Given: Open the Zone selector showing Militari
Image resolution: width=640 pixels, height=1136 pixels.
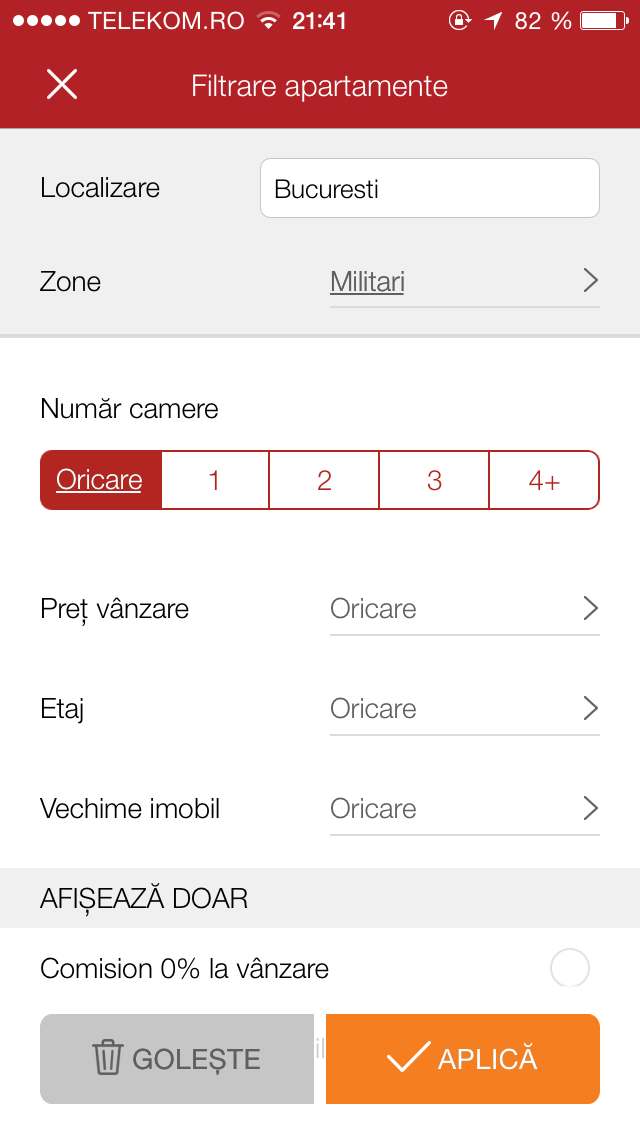Looking at the screenshot, I should coord(465,281).
